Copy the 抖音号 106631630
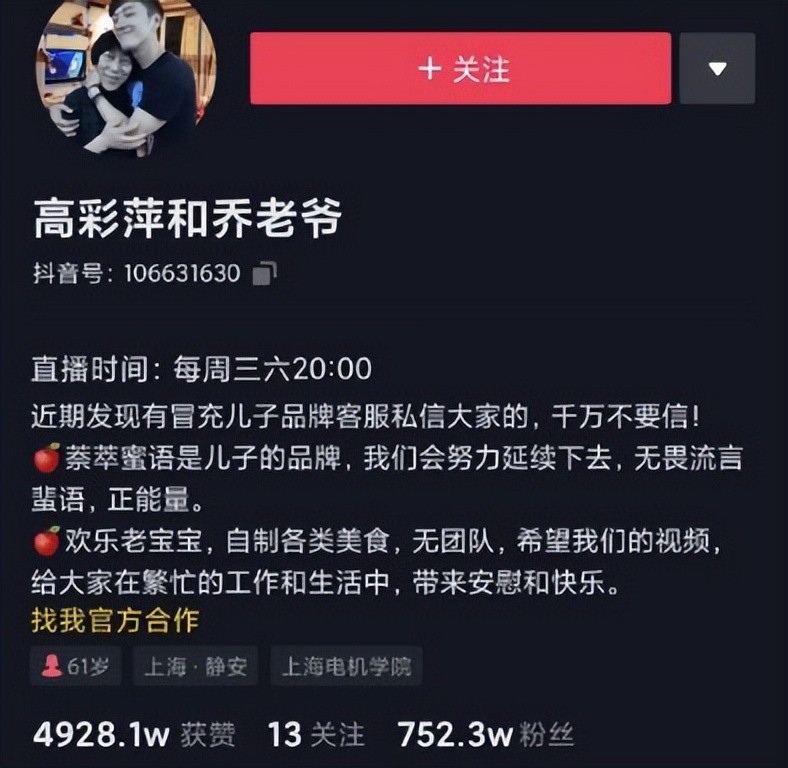This screenshot has height=768, width=788. (265, 273)
